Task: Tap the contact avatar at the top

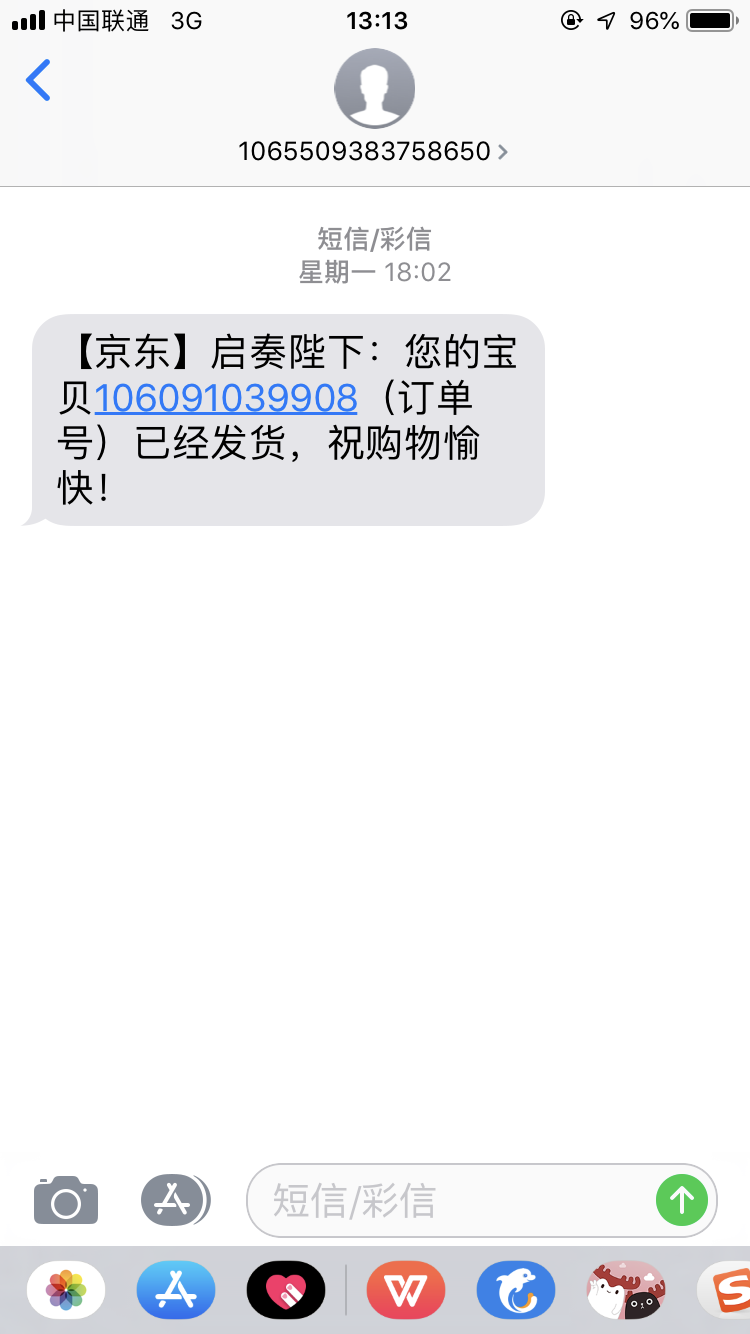Action: click(374, 88)
